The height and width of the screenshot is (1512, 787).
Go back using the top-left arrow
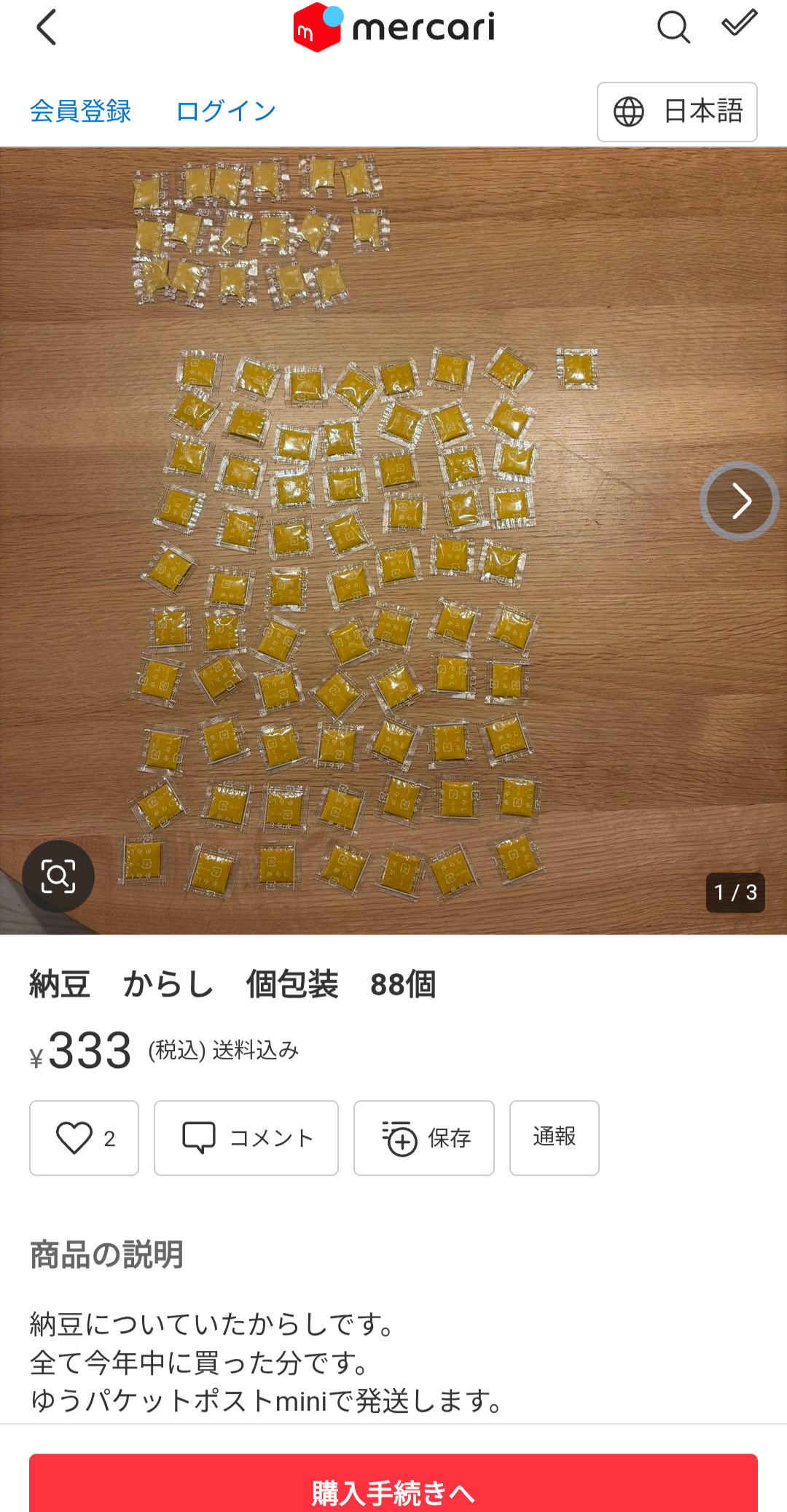pos(47,28)
